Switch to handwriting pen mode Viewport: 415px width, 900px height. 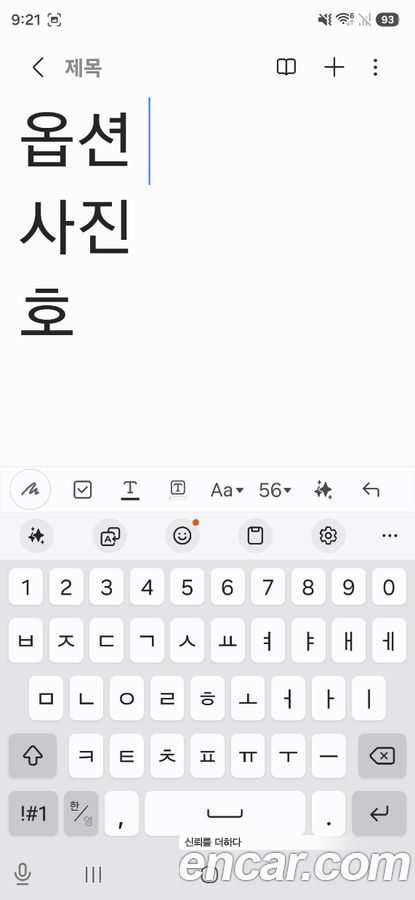(x=30, y=490)
